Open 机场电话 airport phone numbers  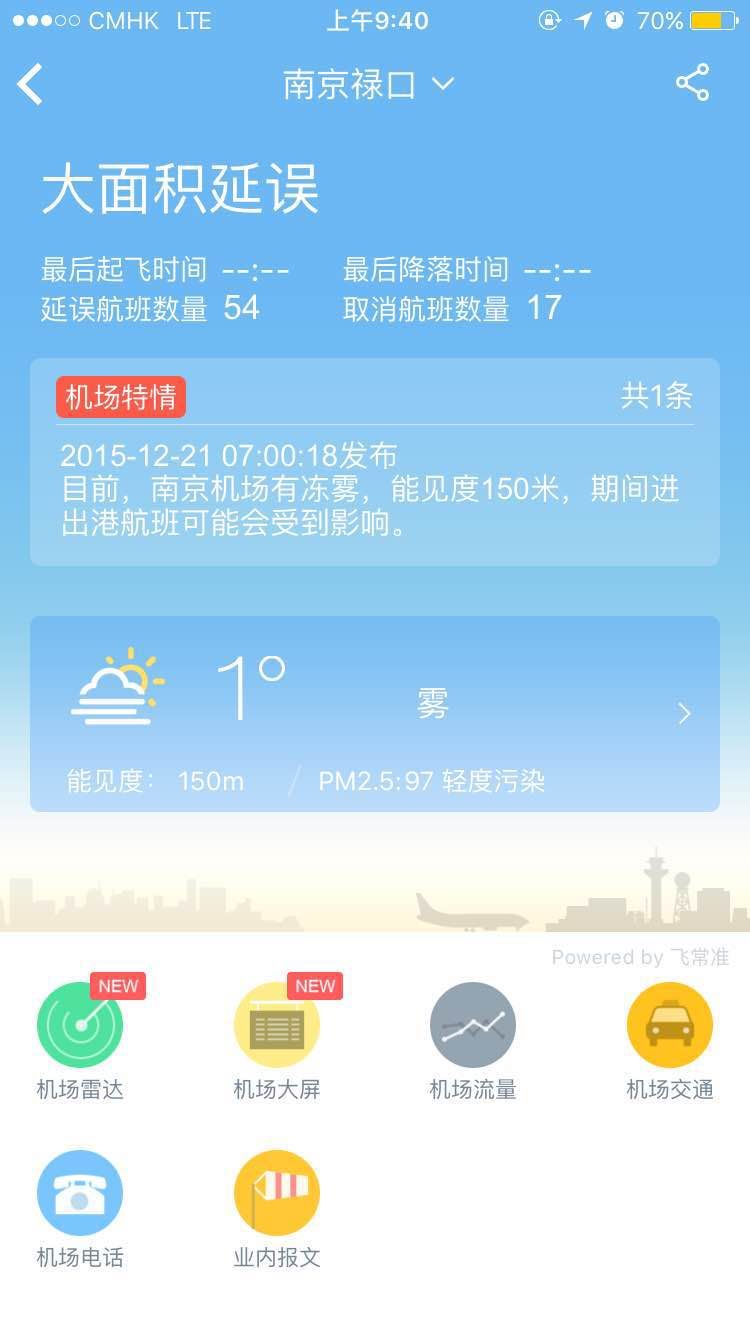click(x=80, y=1193)
